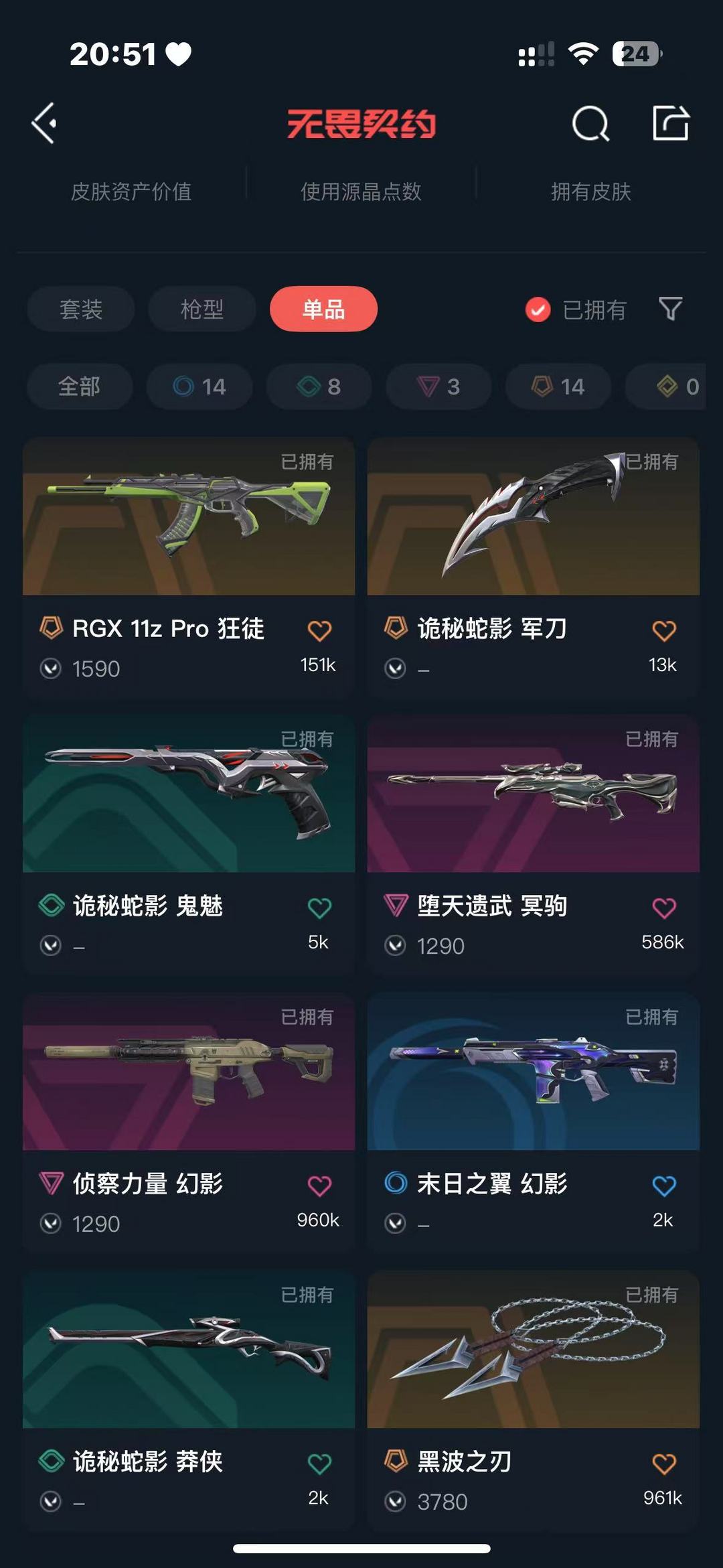Like the 堕天遗武 冥驹 skin
The width and height of the screenshot is (723, 1568).
click(x=663, y=908)
